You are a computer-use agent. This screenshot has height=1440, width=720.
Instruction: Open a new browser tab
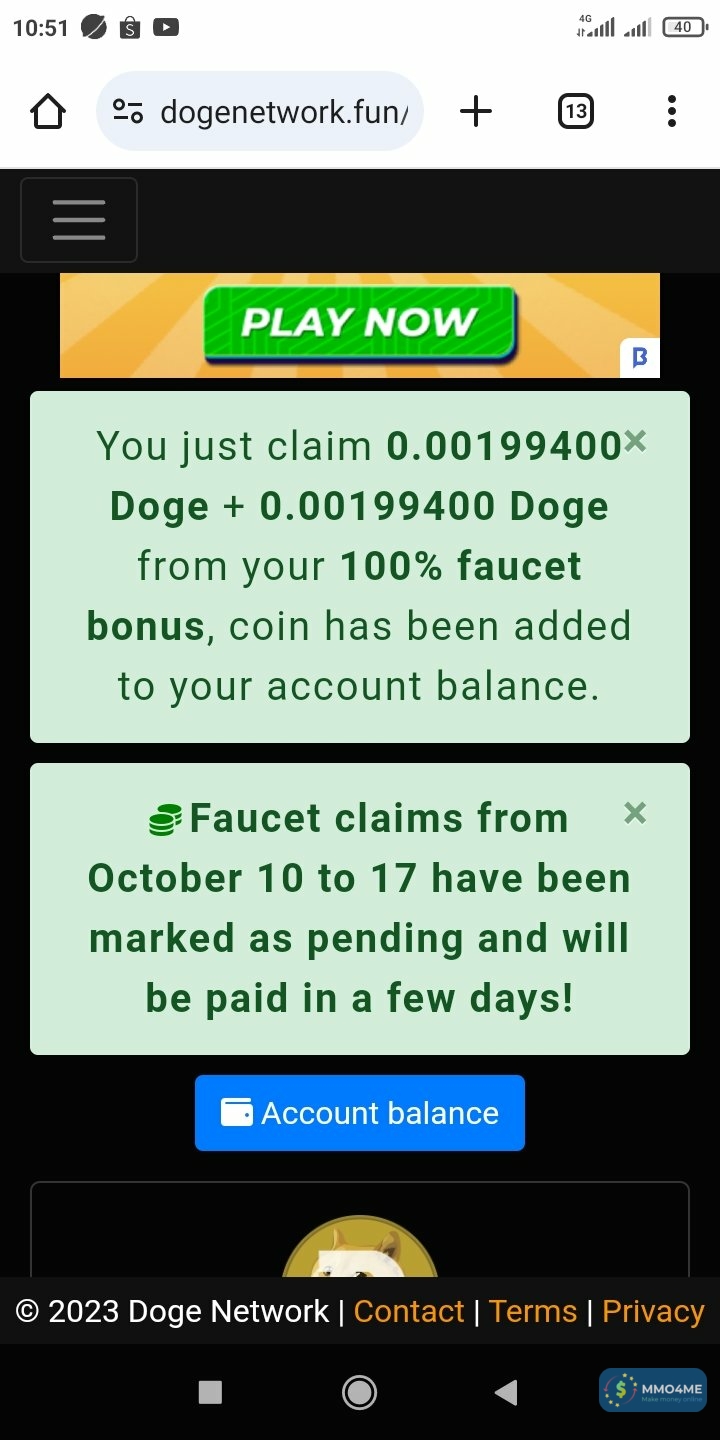pyautogui.click(x=476, y=112)
